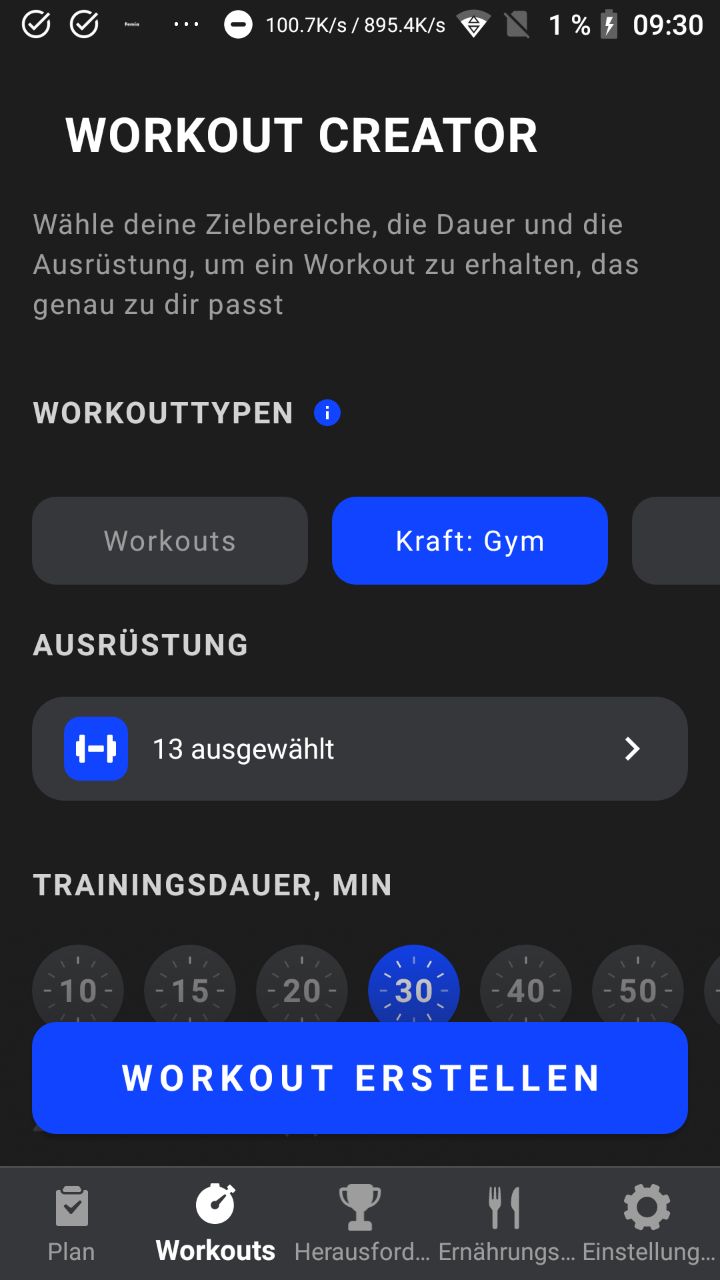
Task: Open the Einstellungen tab
Action: (648, 1224)
